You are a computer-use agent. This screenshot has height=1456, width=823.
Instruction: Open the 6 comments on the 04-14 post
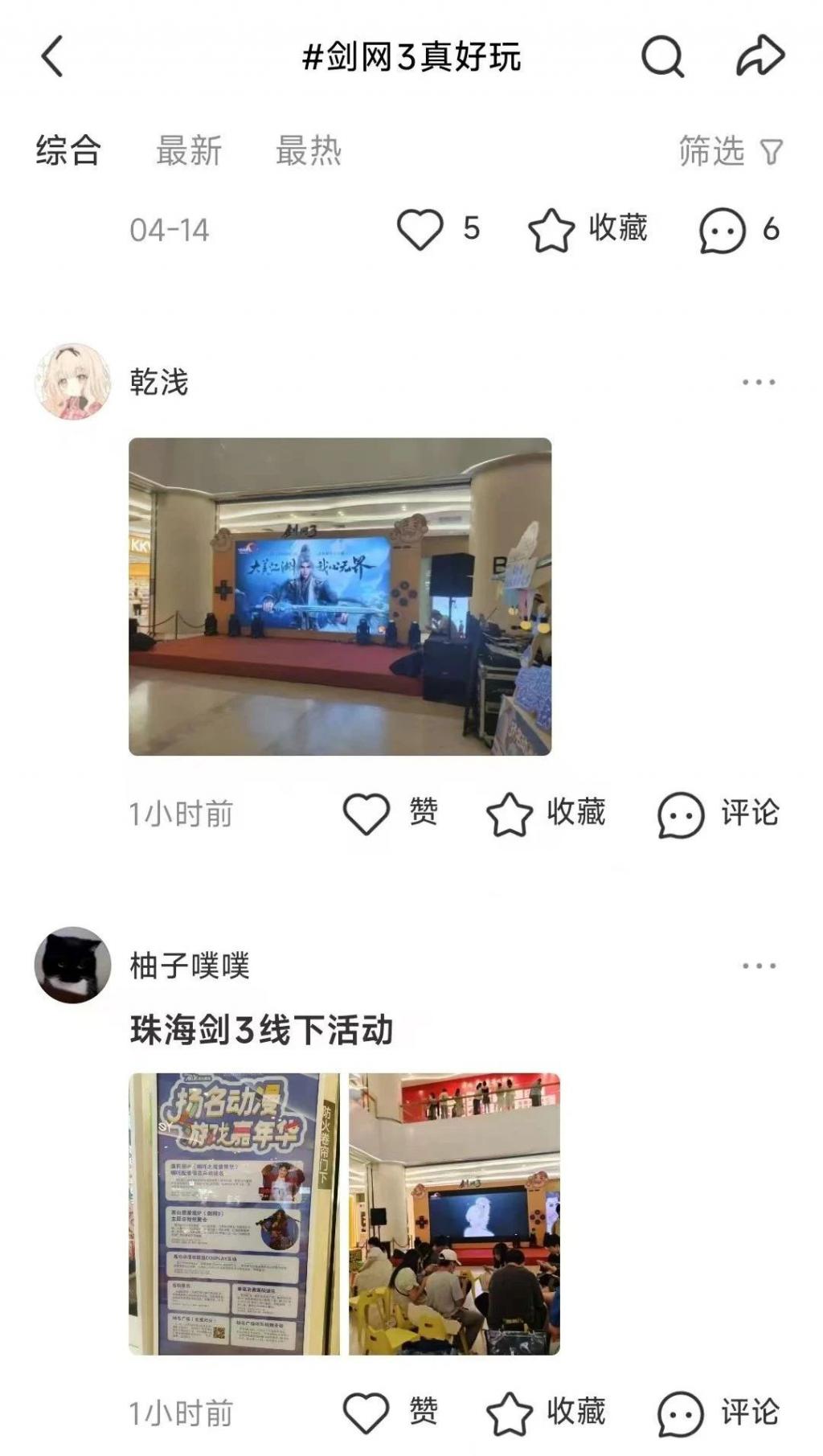click(723, 230)
